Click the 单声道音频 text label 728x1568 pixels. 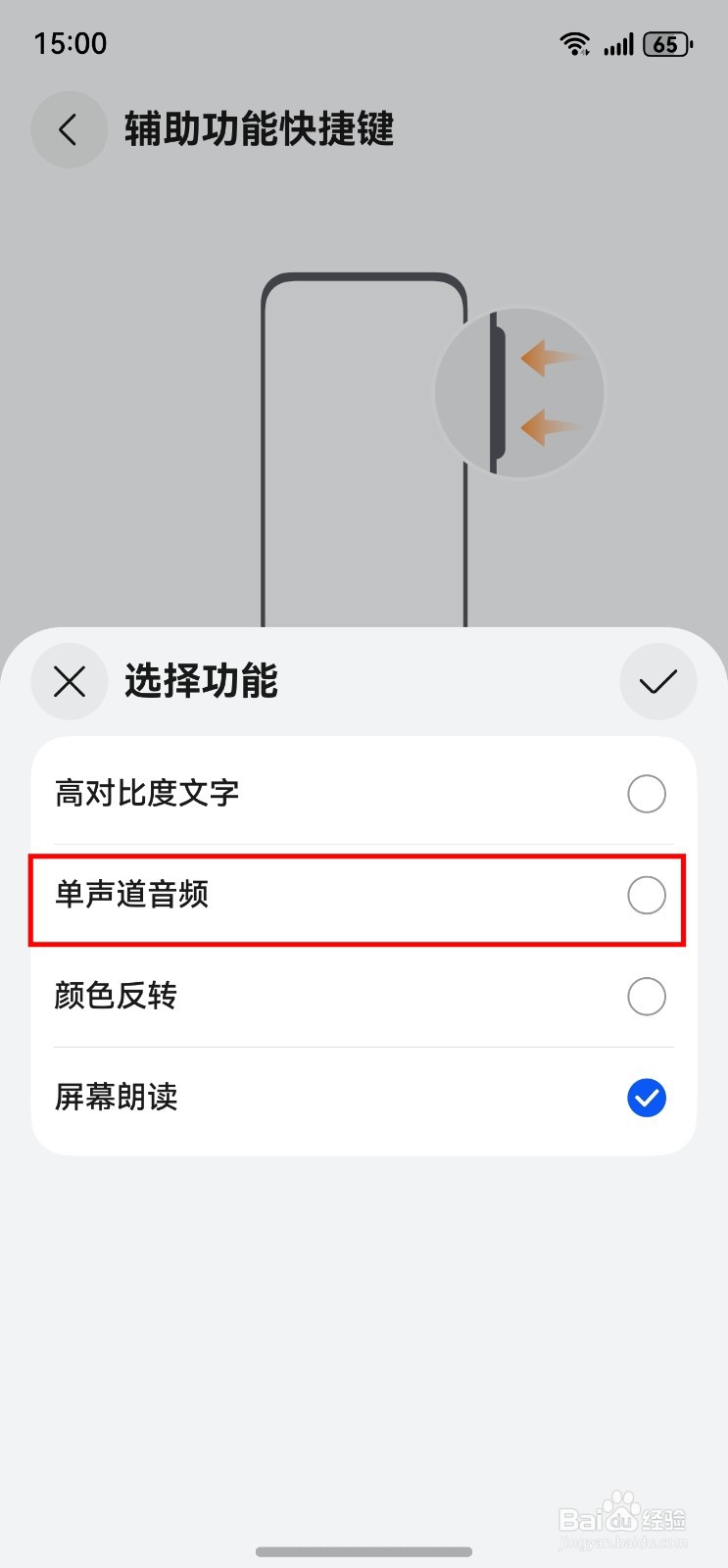coord(131,895)
